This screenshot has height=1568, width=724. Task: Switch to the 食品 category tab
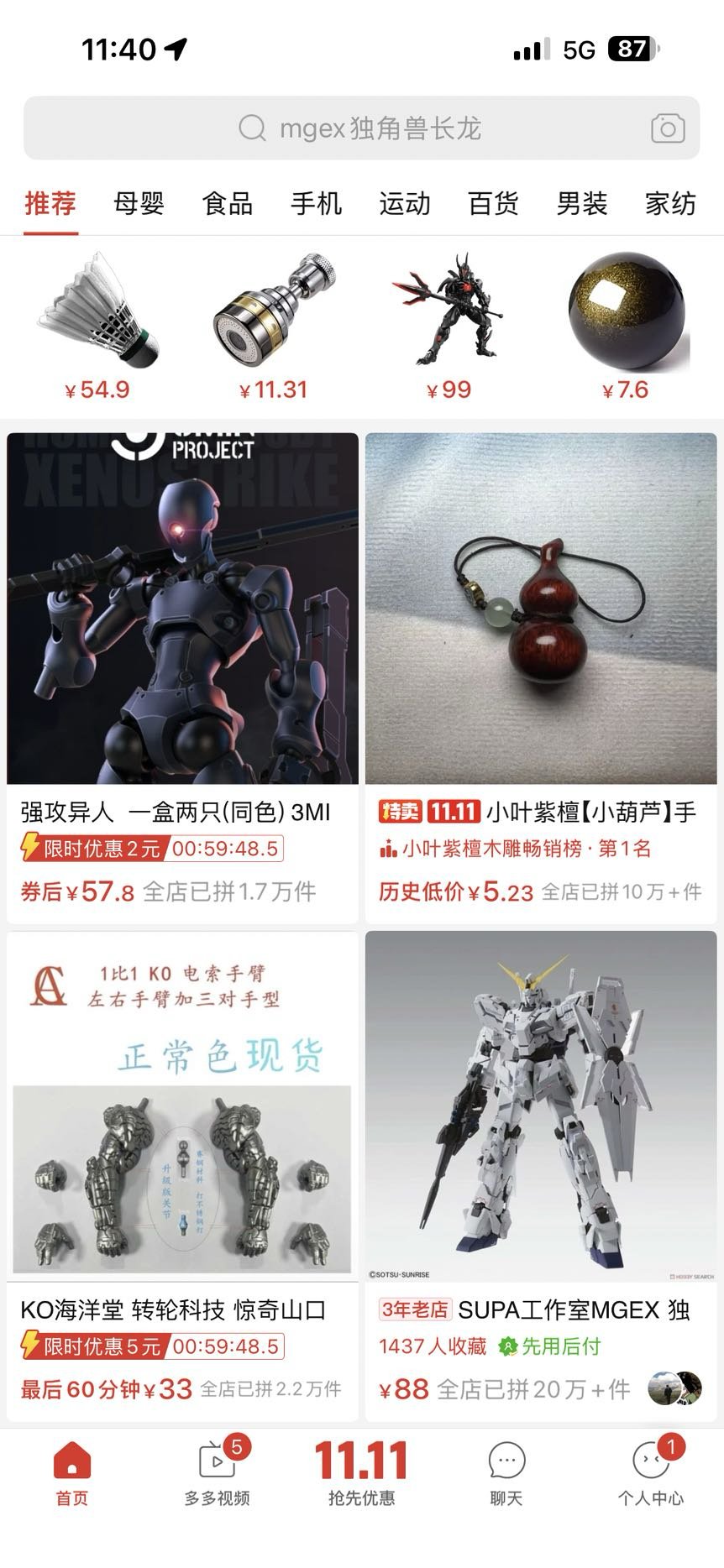227,203
